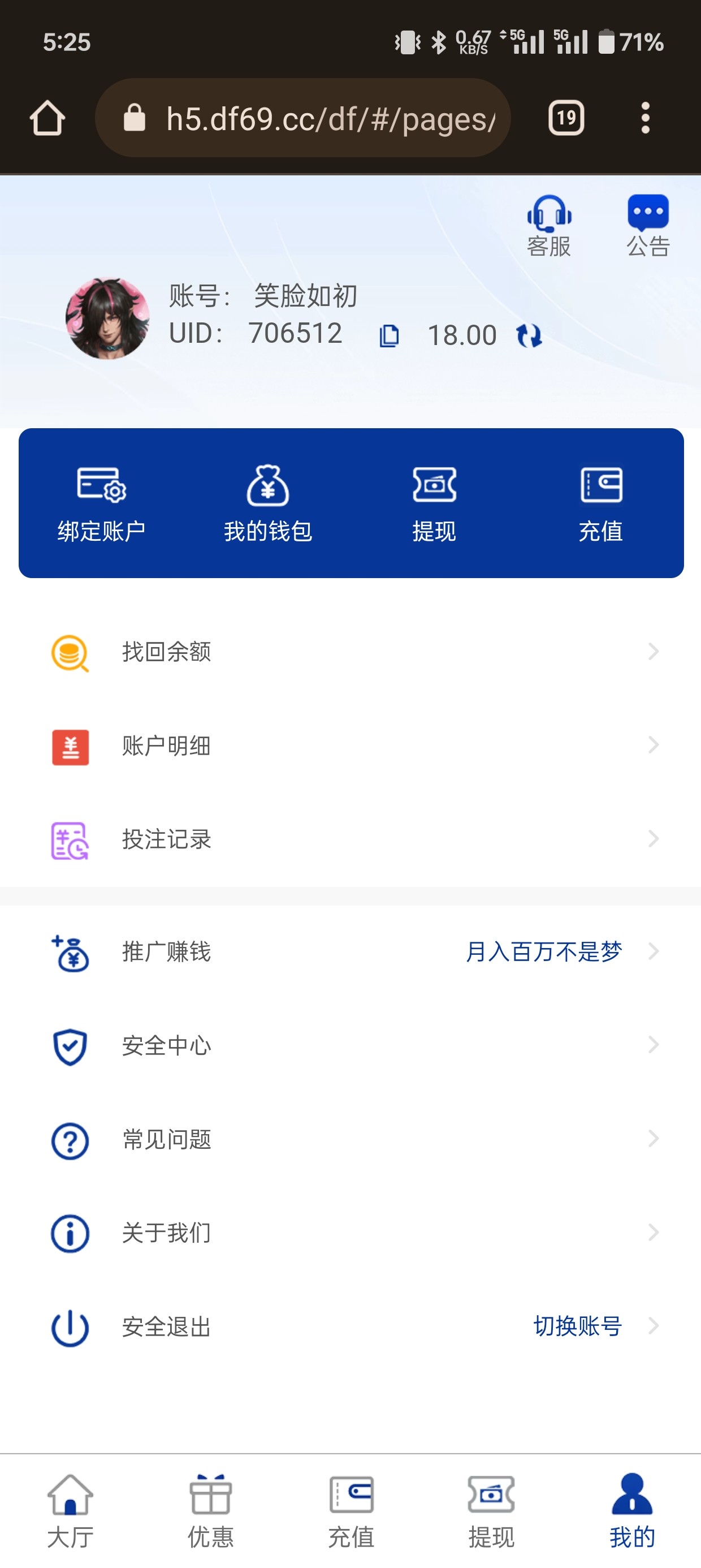Go to 安全中心
The width and height of the screenshot is (701, 1568).
point(350,1045)
